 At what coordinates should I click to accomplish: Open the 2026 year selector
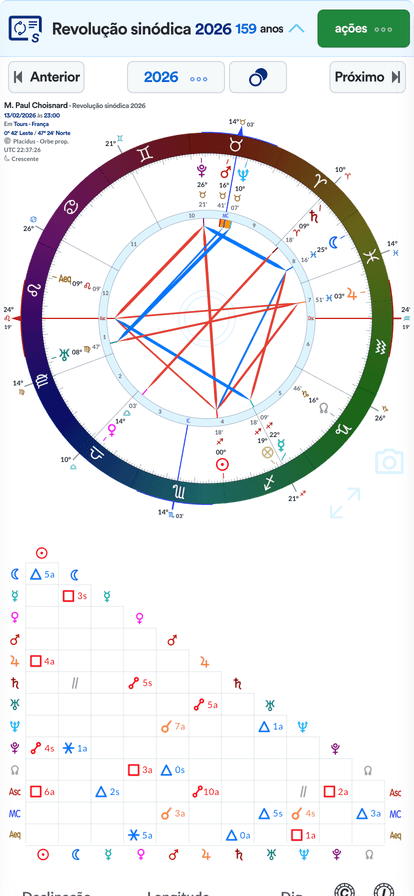176,77
